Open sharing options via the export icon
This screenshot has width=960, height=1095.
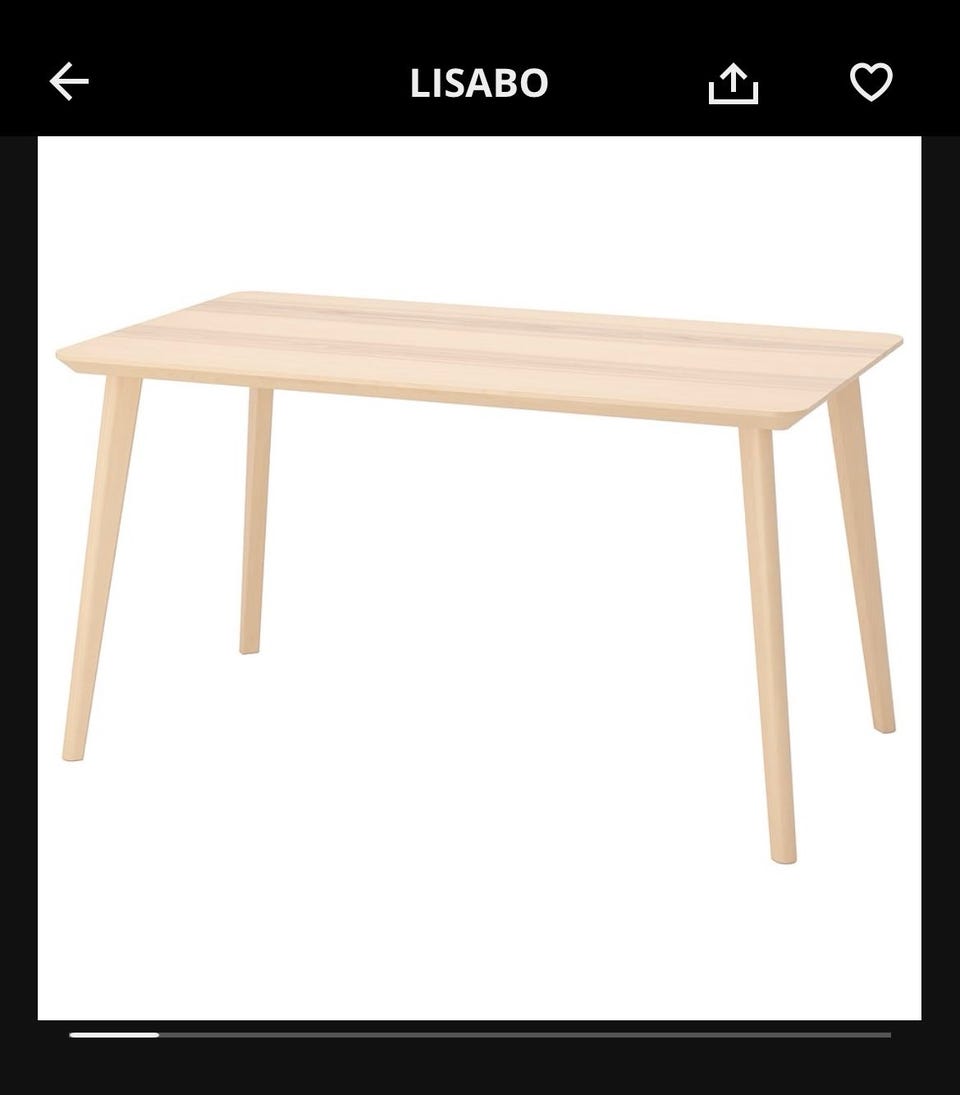tap(731, 81)
